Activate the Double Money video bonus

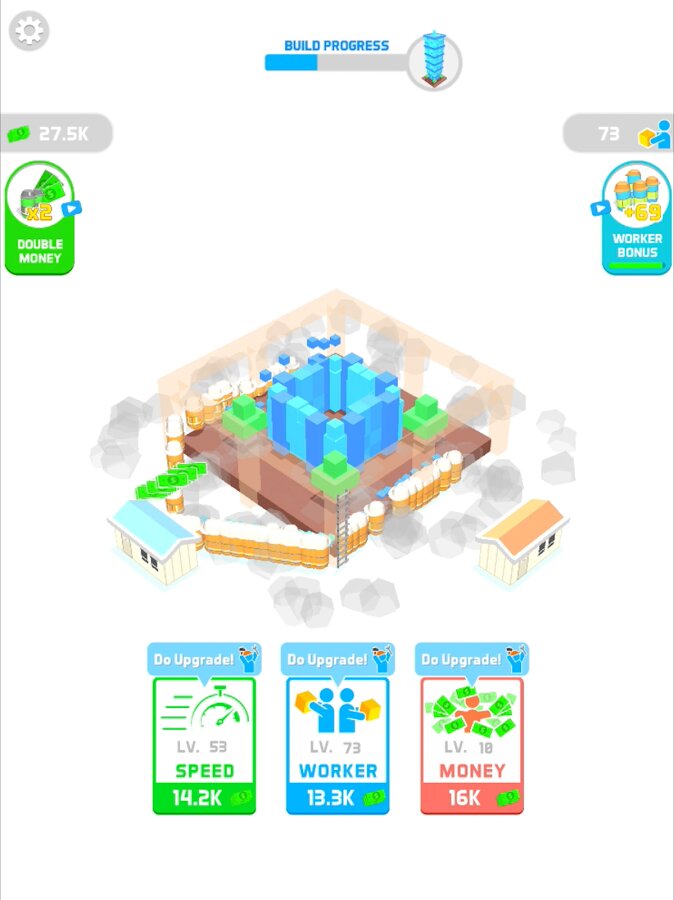[x=40, y=218]
